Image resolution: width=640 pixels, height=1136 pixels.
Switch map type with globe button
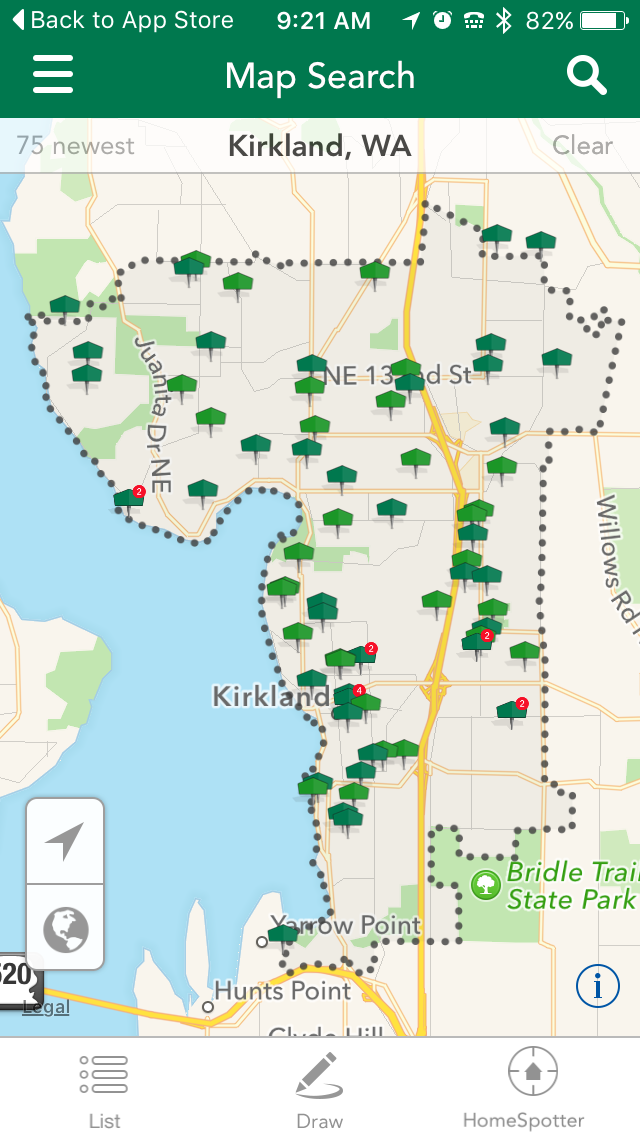pos(65,928)
